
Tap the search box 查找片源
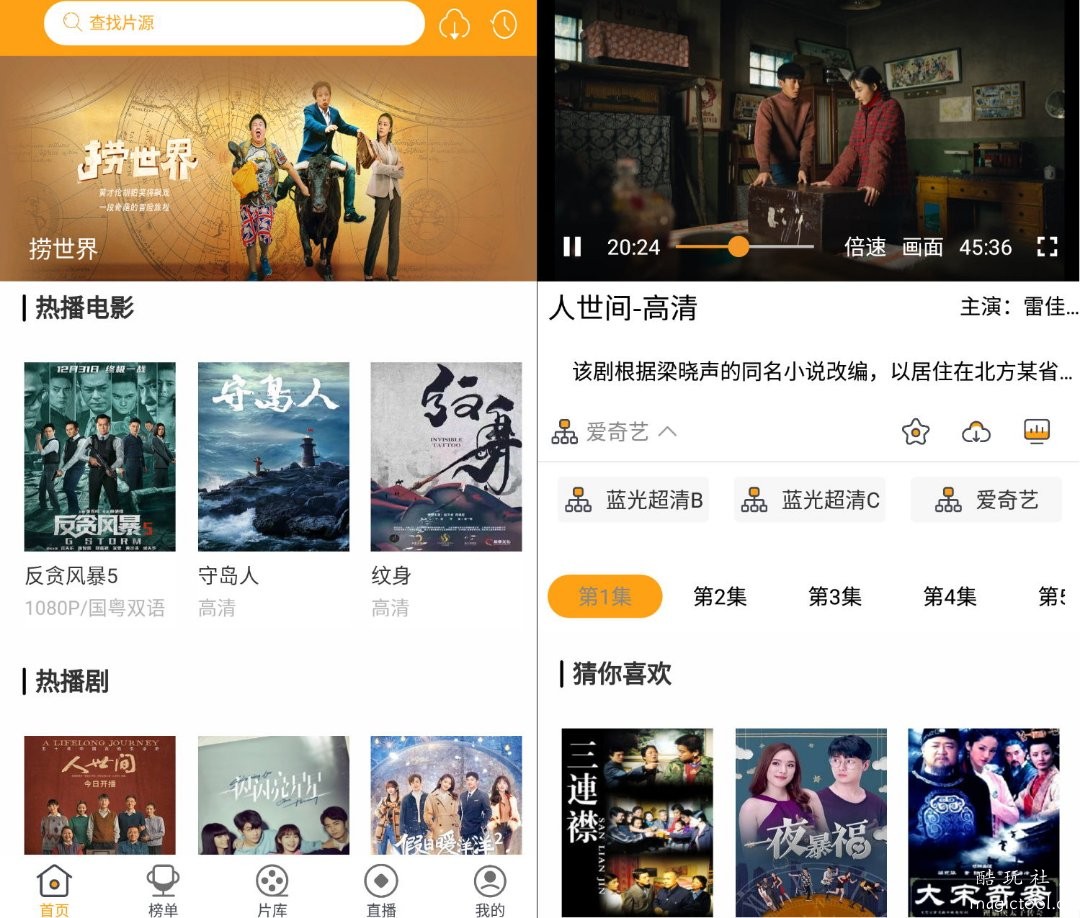[x=234, y=23]
